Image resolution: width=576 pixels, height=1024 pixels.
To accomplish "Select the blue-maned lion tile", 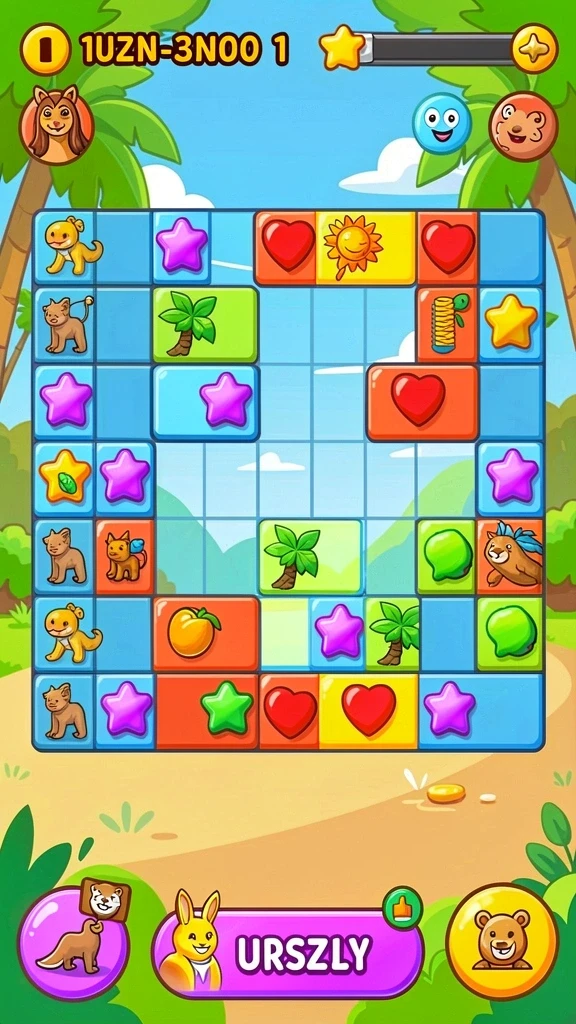I will pos(510,556).
